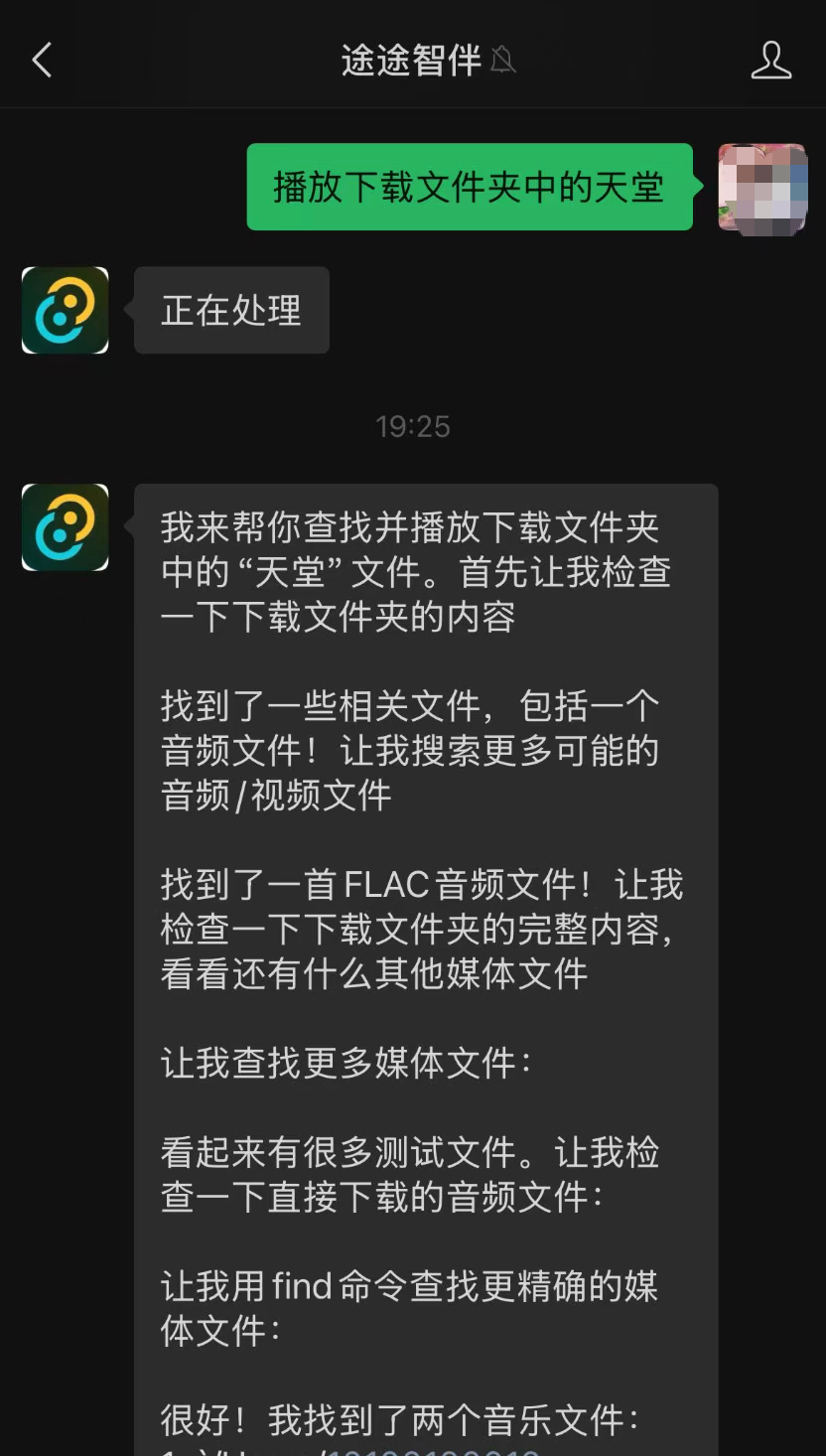Select the timestamp 19:25
Viewport: 826px width, 1456px height.
click(x=413, y=426)
